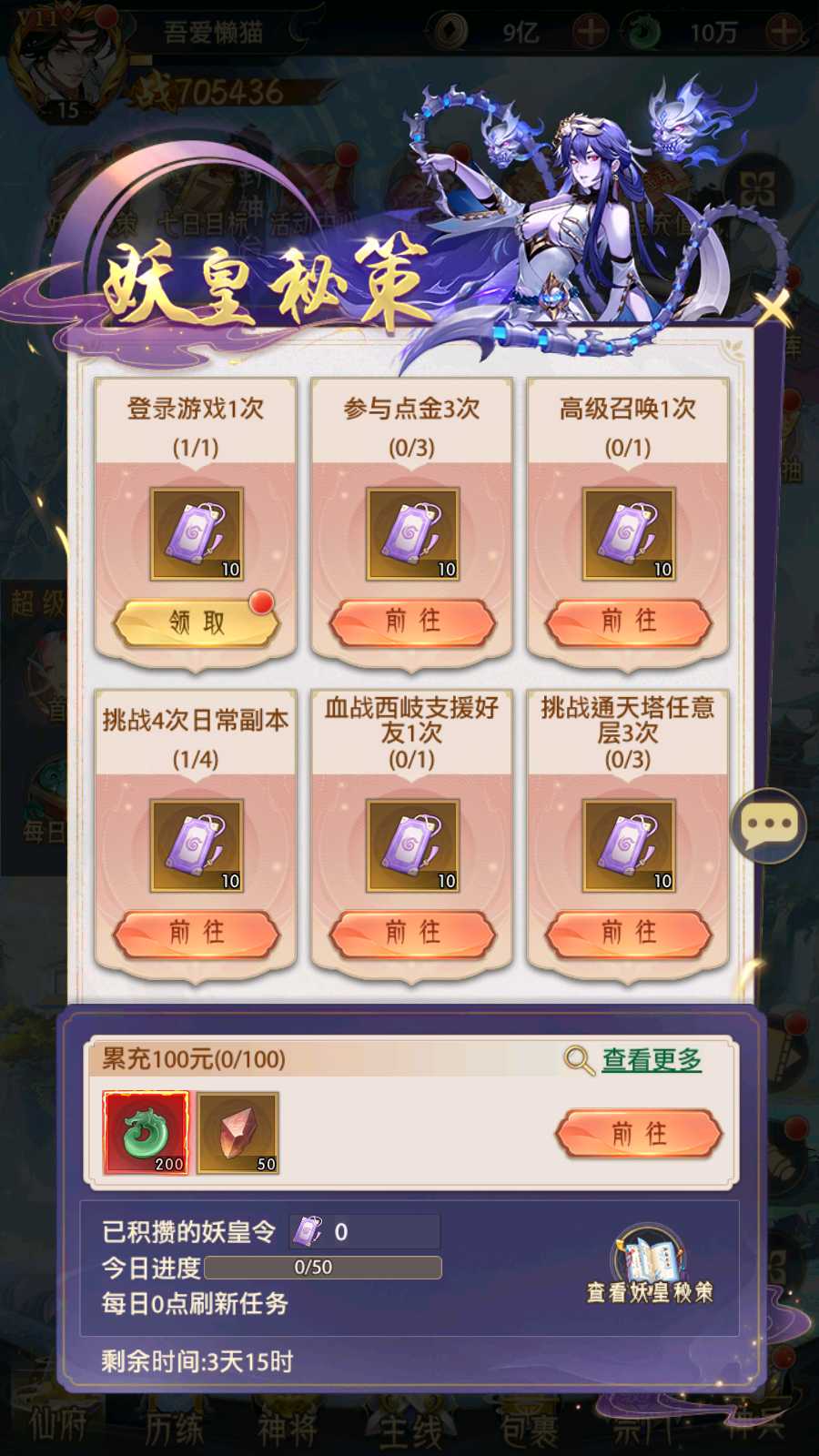View the 200 jade reward item

point(146,1133)
